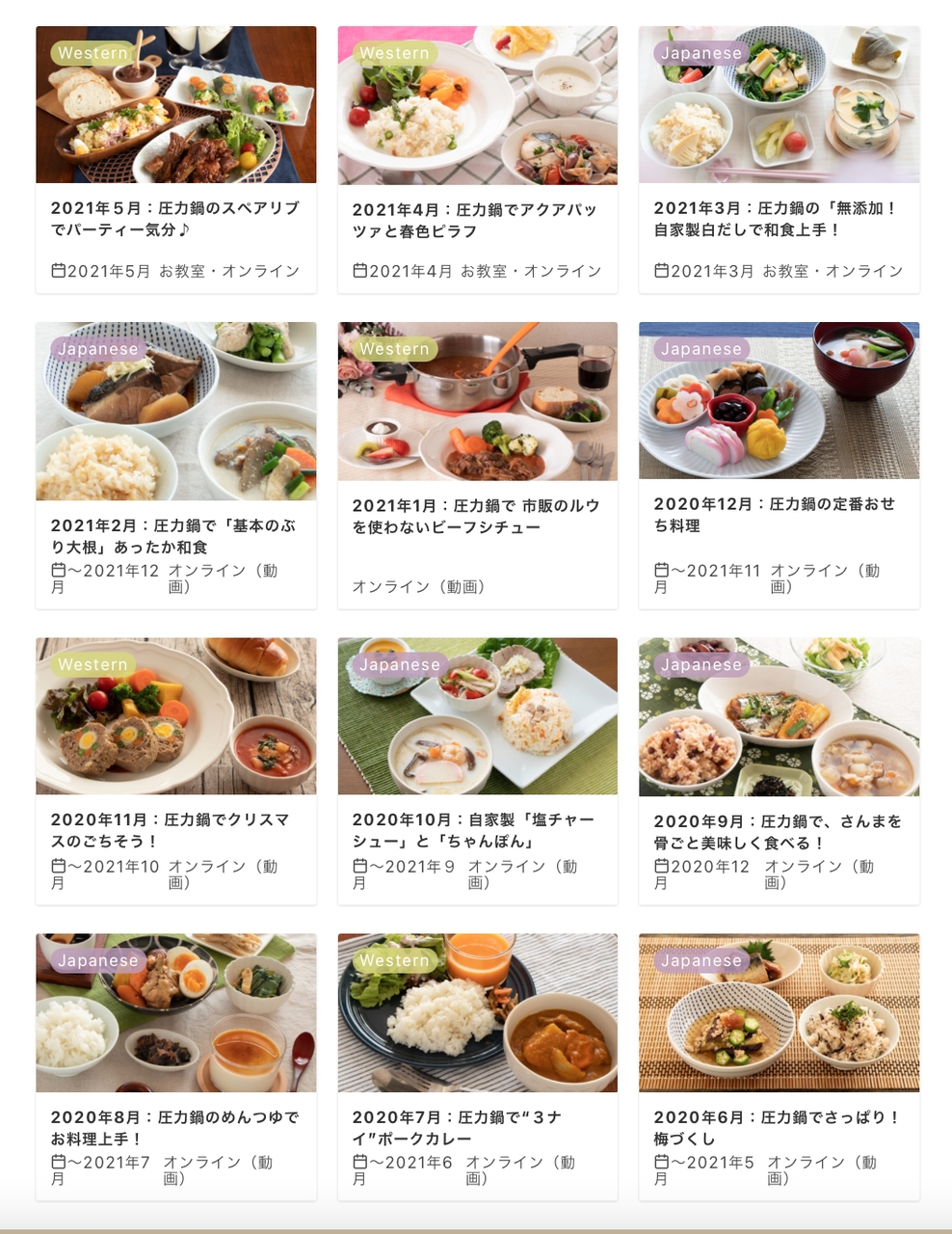Click the calendar icon on the 2020年11月 Christmas class card

coord(61,867)
